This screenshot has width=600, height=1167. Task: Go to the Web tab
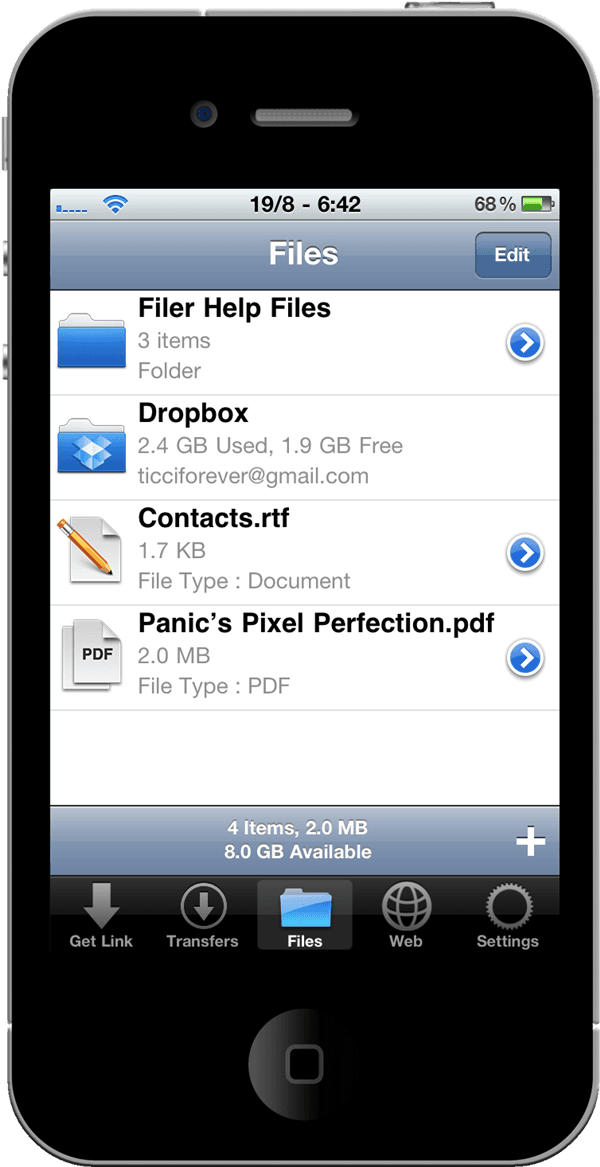click(x=406, y=915)
